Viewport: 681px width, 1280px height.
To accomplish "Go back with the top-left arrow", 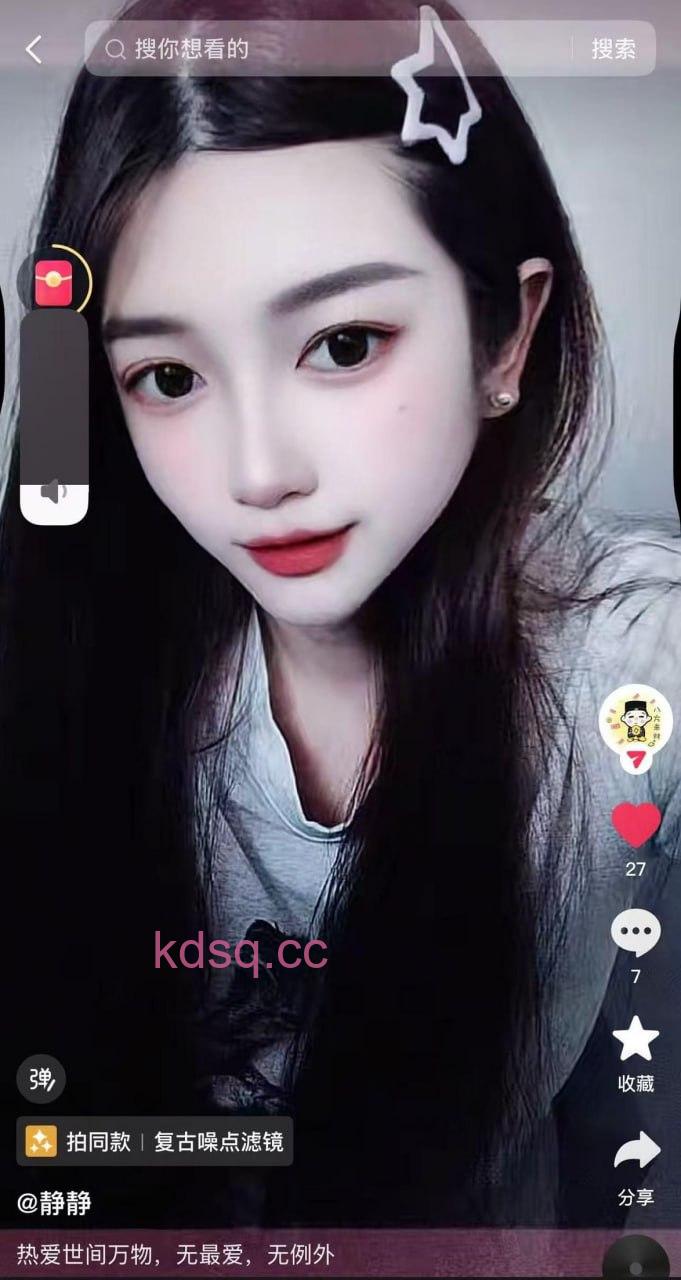I will tap(34, 49).
